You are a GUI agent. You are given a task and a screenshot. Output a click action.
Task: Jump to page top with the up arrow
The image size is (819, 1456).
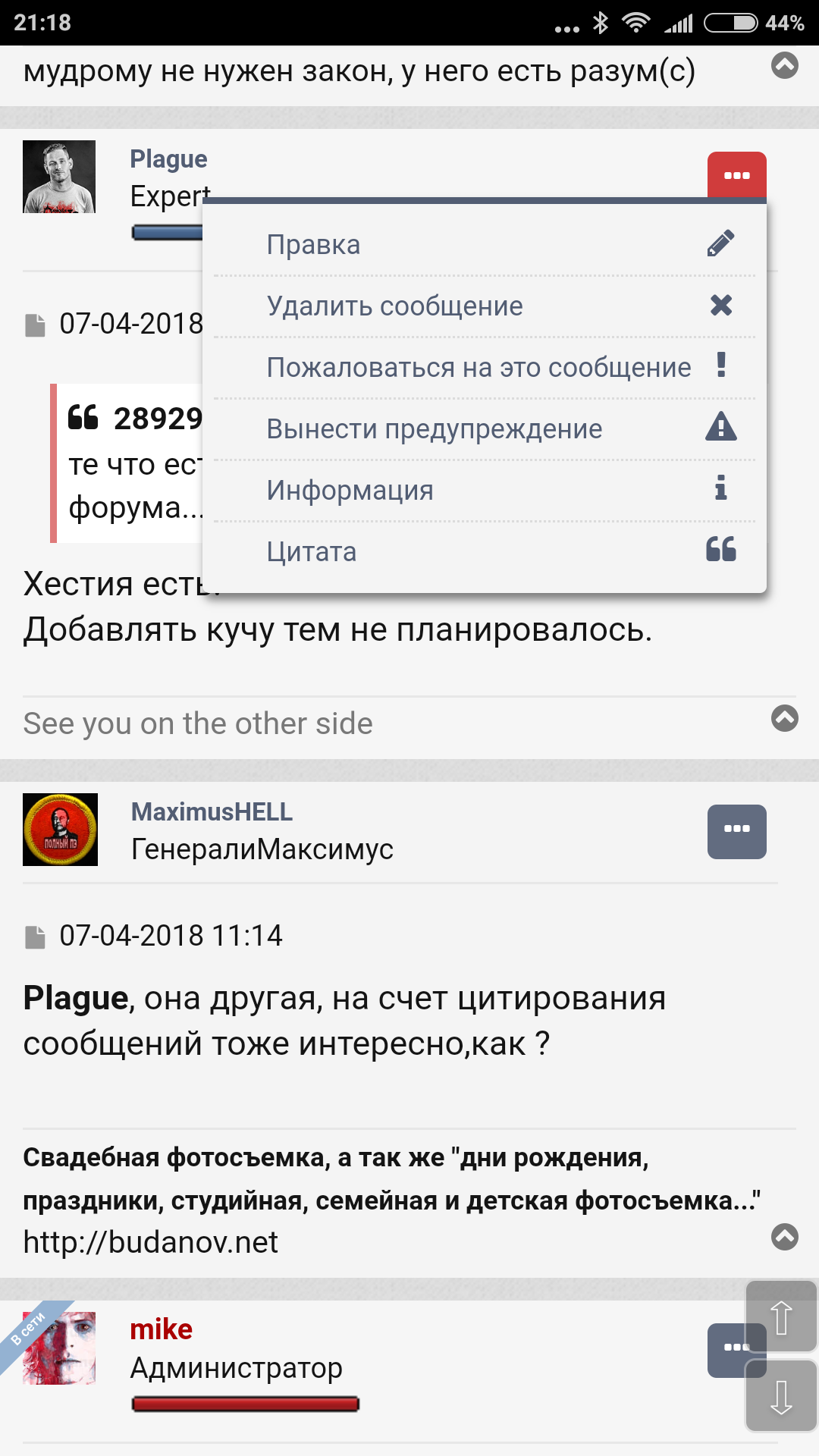(x=781, y=1316)
